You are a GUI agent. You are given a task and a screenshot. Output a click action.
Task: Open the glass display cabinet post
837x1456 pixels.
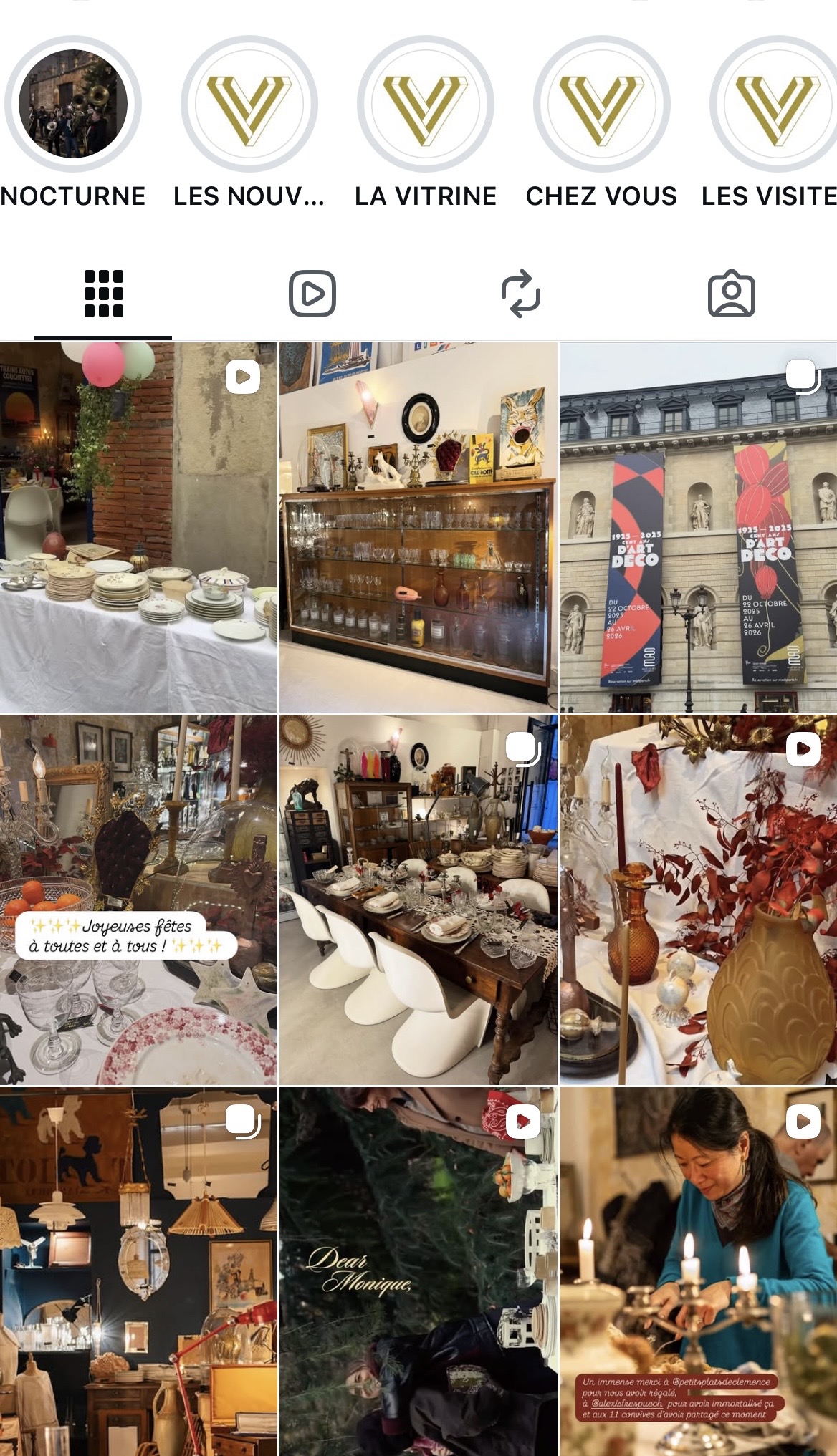418,527
